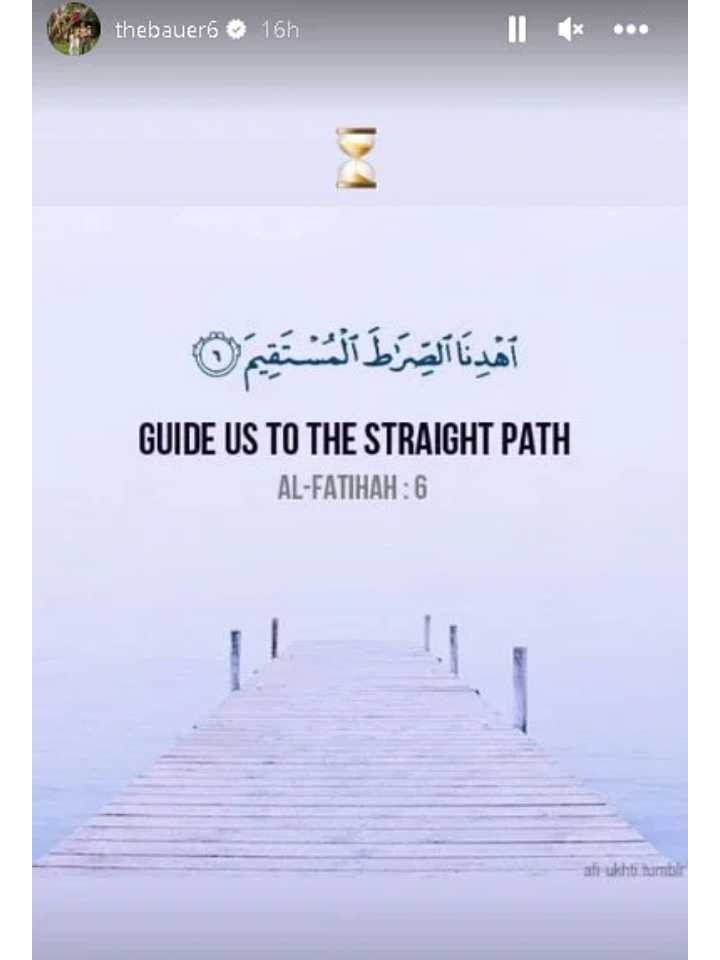
Task: Open the three-dot overflow menu
Action: click(630, 30)
